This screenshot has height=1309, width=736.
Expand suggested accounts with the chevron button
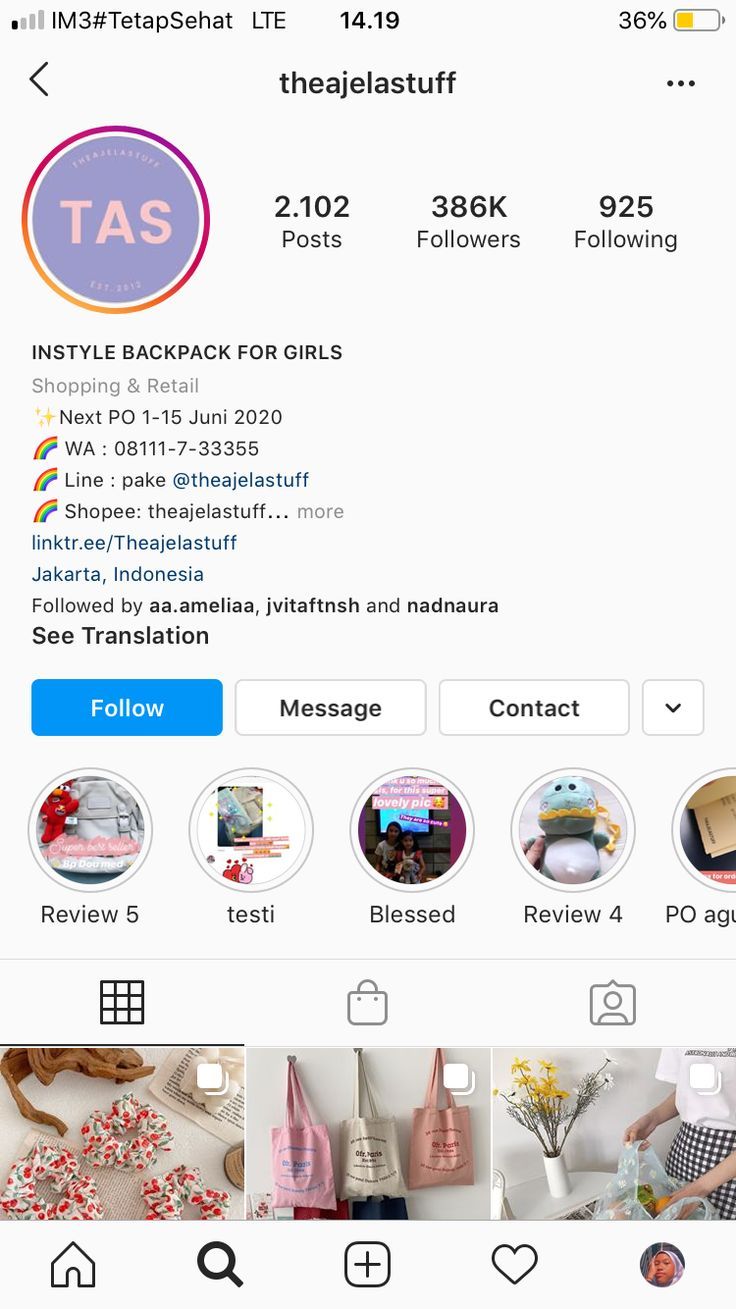(x=673, y=708)
